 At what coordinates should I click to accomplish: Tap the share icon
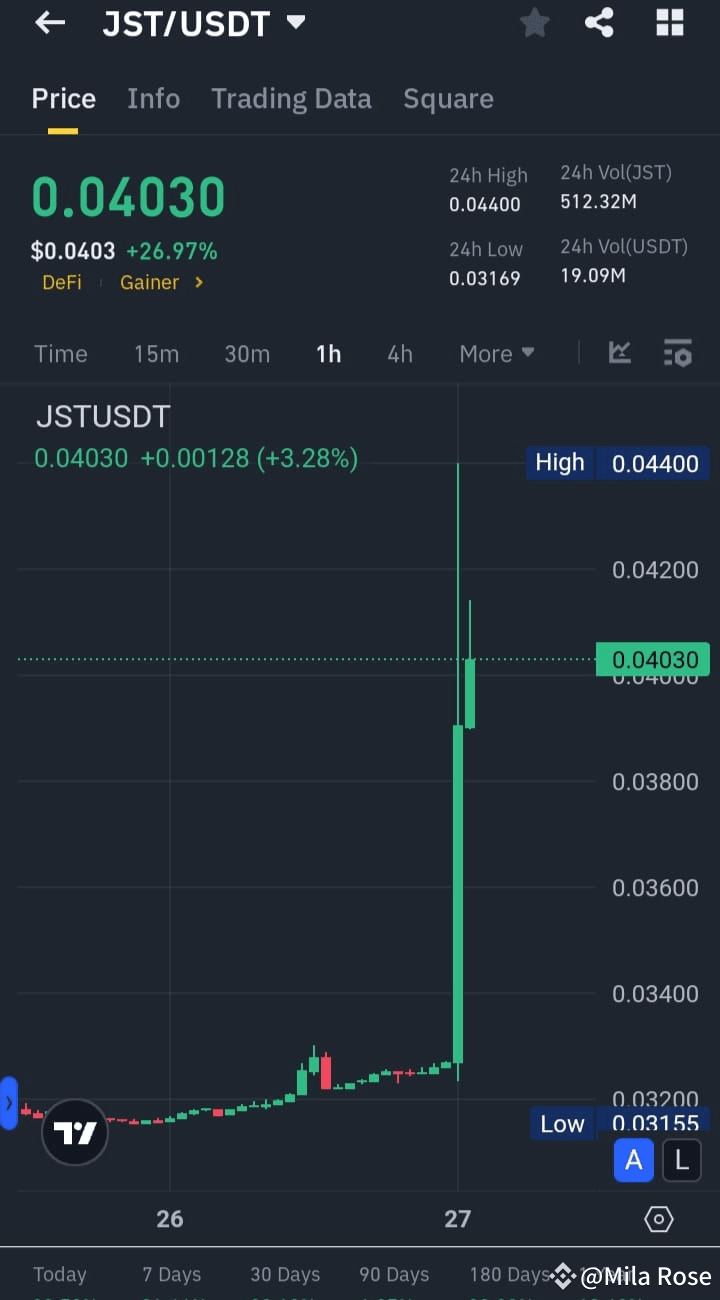pyautogui.click(x=599, y=22)
